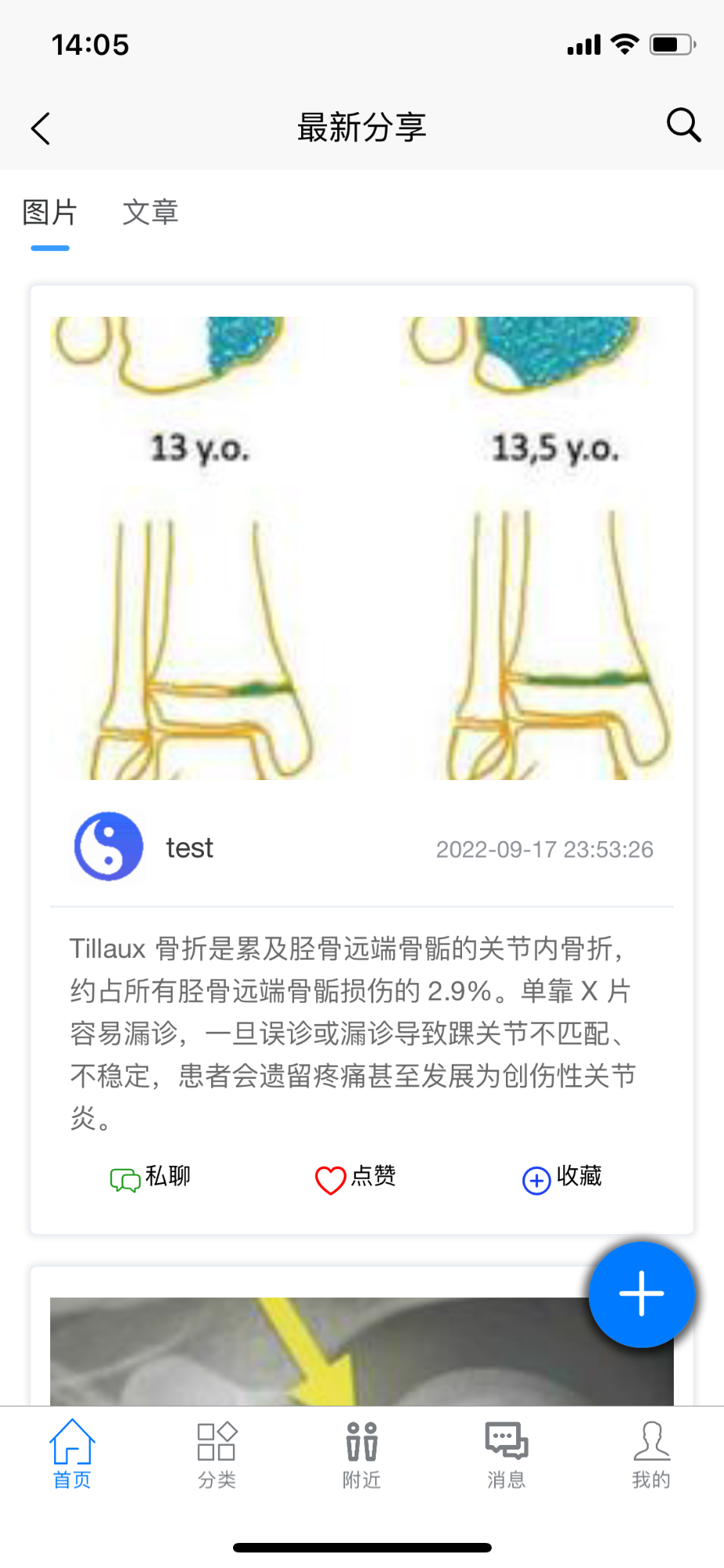Open search from the top bar
Screen dimensions: 724x1568
pyautogui.click(x=682, y=125)
